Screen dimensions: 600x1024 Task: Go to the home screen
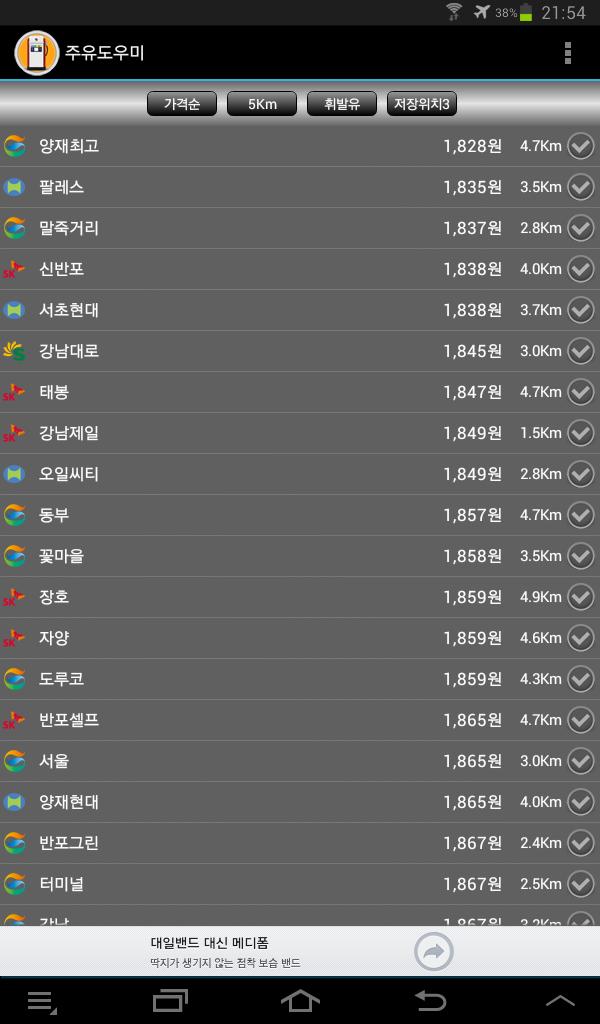pos(300,1001)
